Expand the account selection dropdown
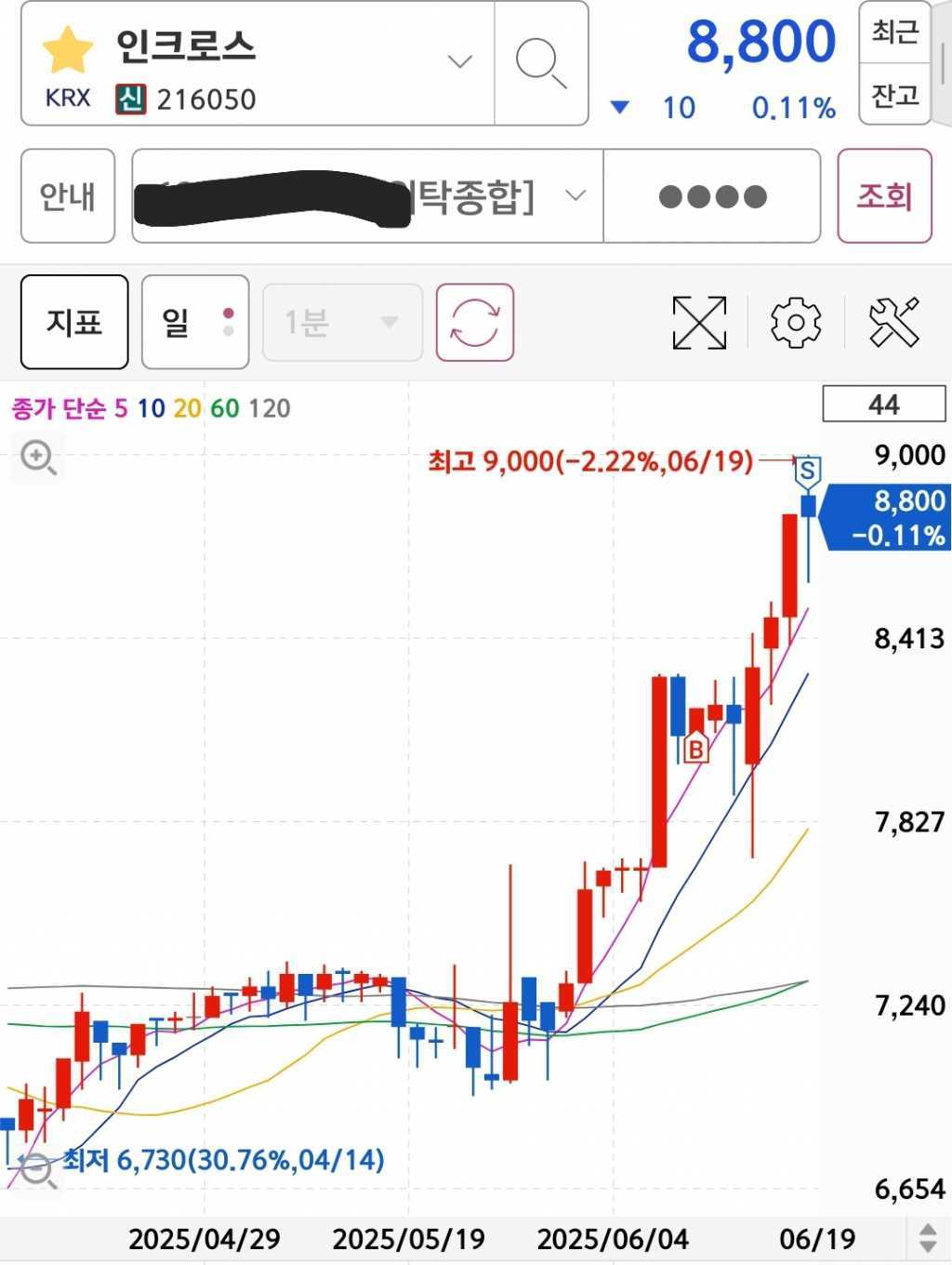The width and height of the screenshot is (952, 1265). point(575,196)
